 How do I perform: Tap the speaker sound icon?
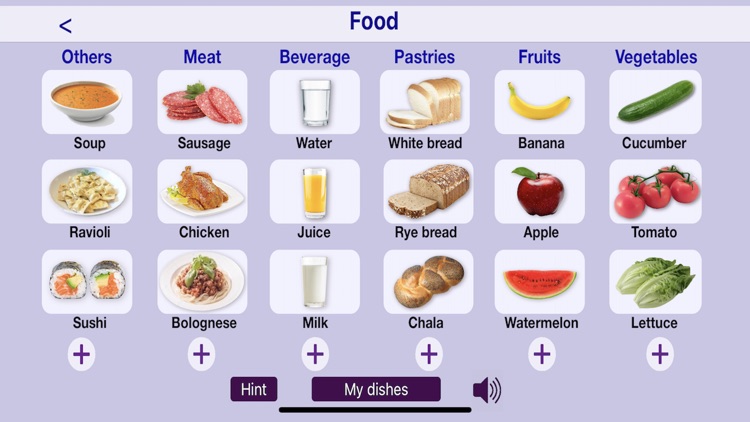pos(486,389)
